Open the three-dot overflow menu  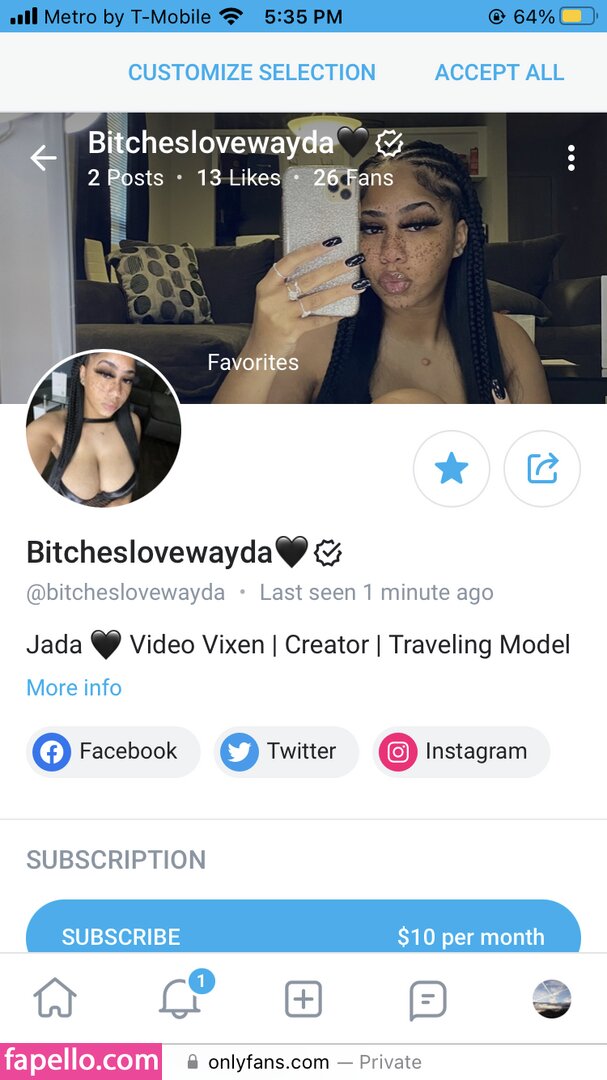tap(571, 158)
